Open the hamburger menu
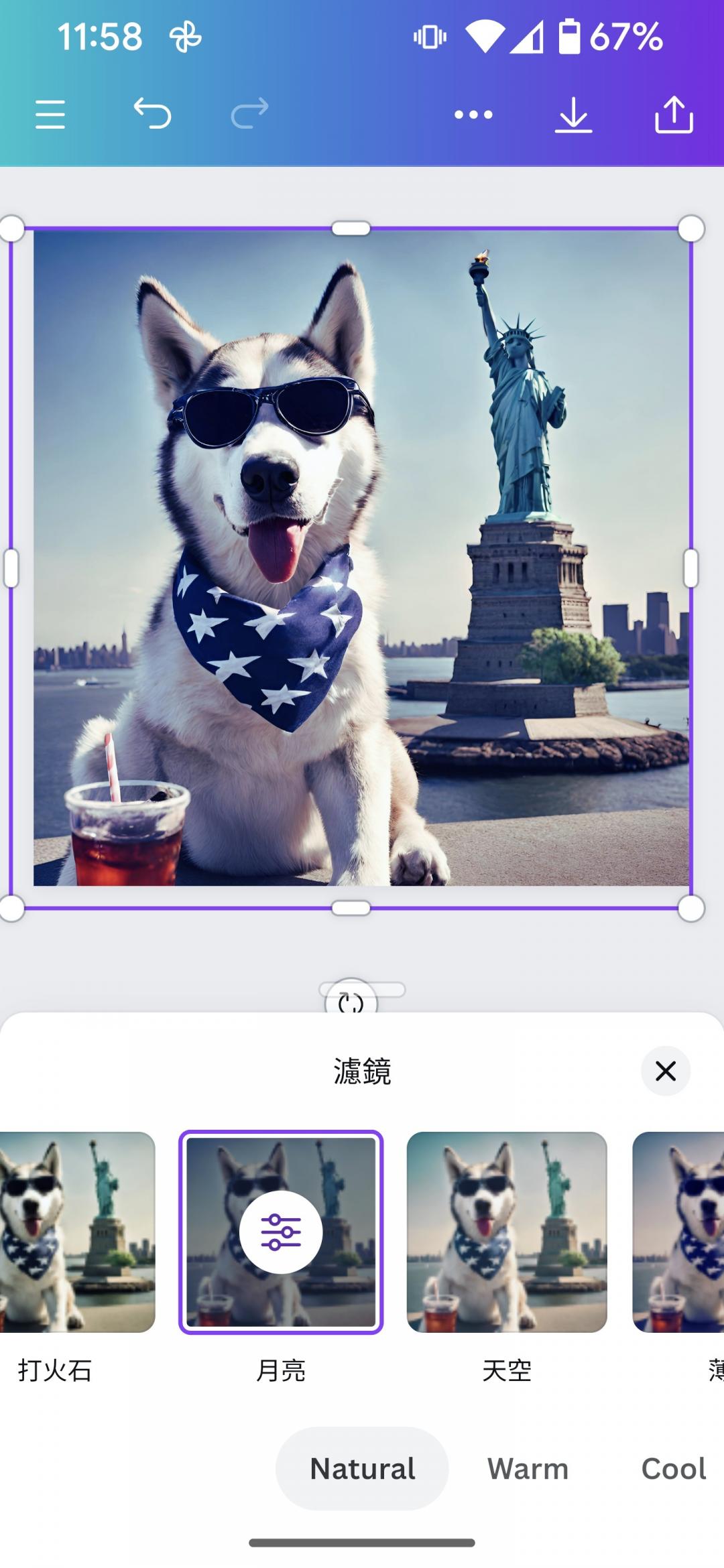Viewport: 724px width, 1568px height. [50, 115]
